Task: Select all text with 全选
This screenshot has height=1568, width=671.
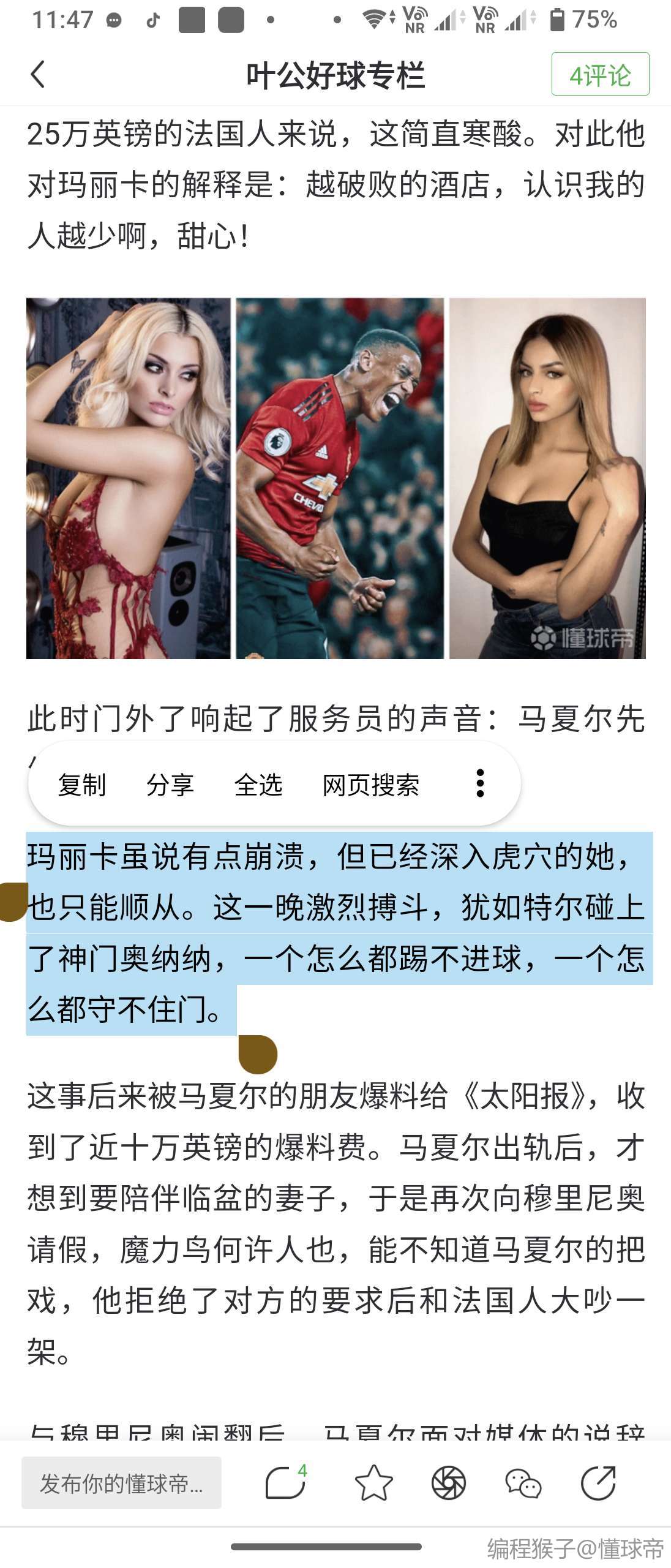Action: 258,785
